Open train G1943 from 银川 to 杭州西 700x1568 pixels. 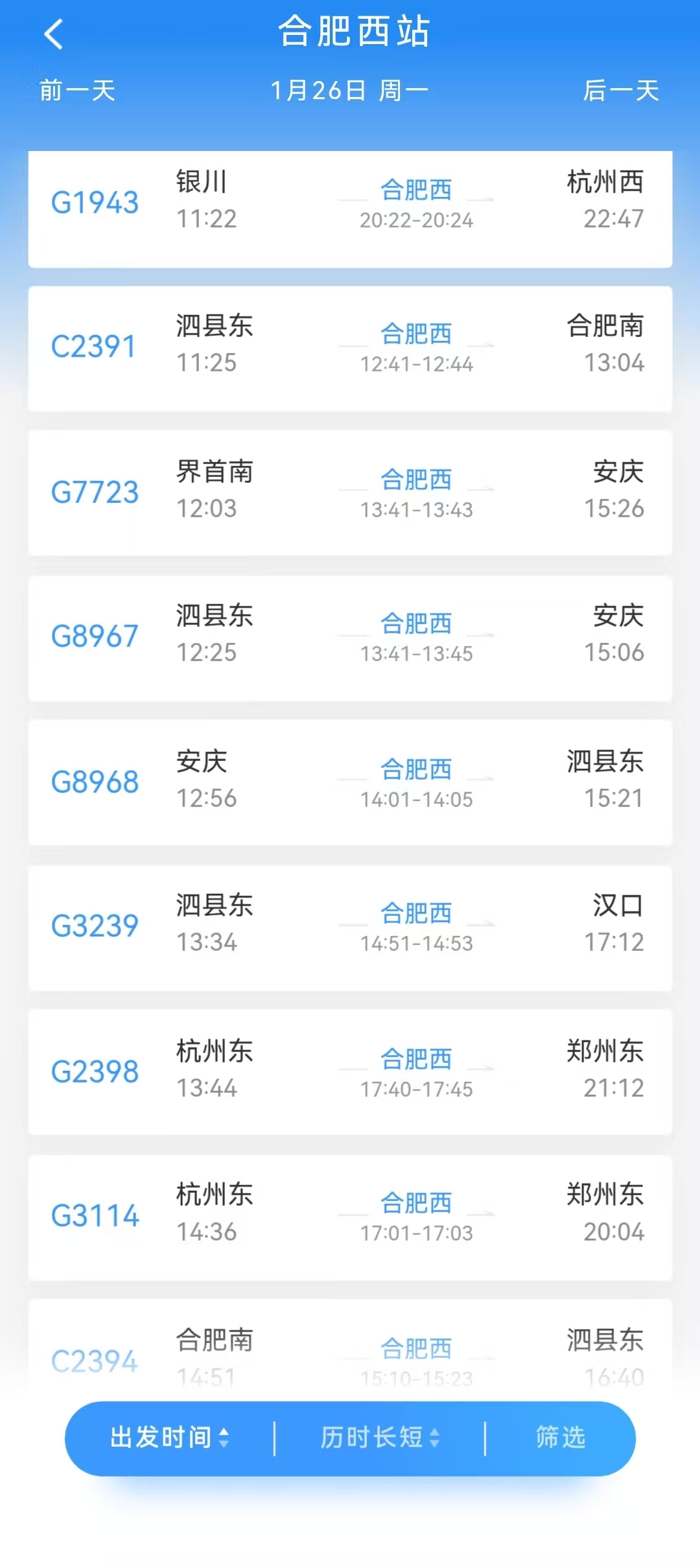pyautogui.click(x=350, y=202)
